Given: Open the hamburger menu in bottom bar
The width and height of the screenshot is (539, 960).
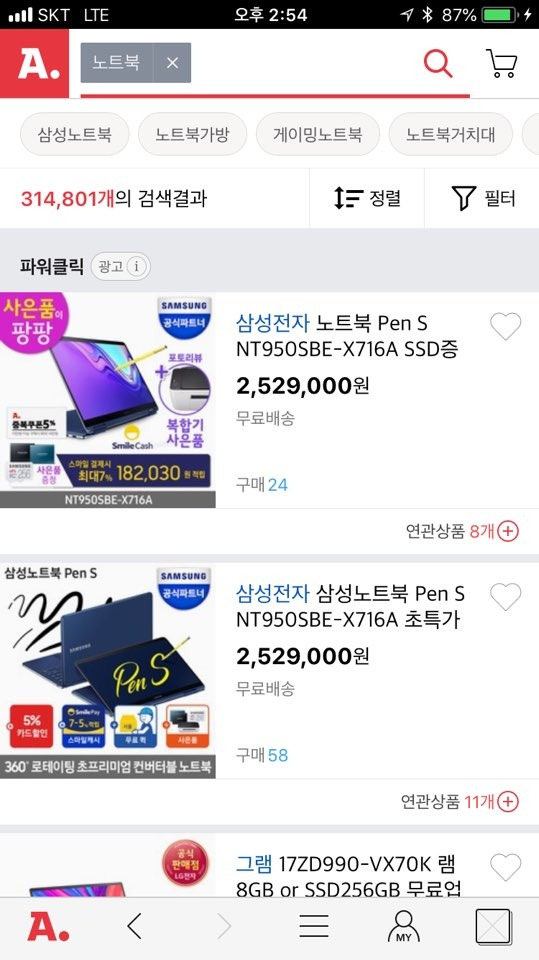Looking at the screenshot, I should [314, 926].
